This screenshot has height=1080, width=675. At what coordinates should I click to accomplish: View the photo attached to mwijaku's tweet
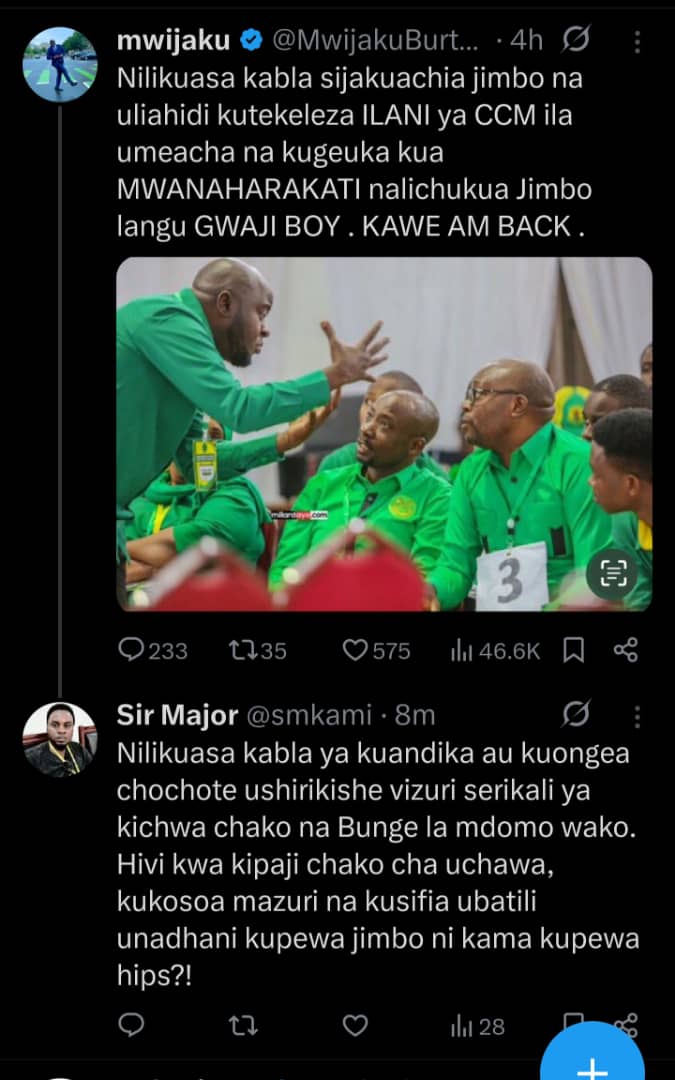(x=384, y=434)
